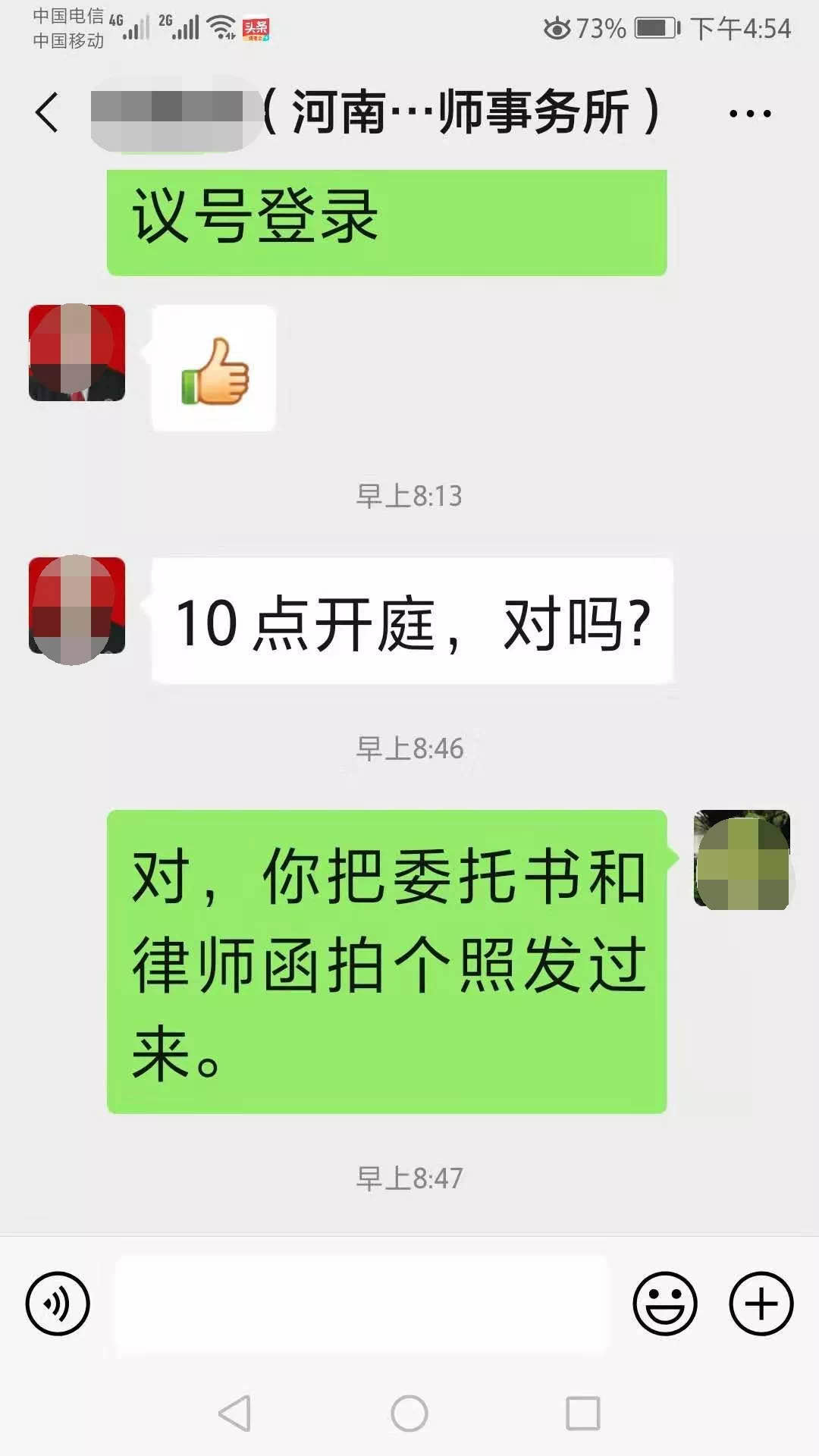Image resolution: width=819 pixels, height=1456 pixels.
Task: Tap system back navigation button
Action: 234,1414
